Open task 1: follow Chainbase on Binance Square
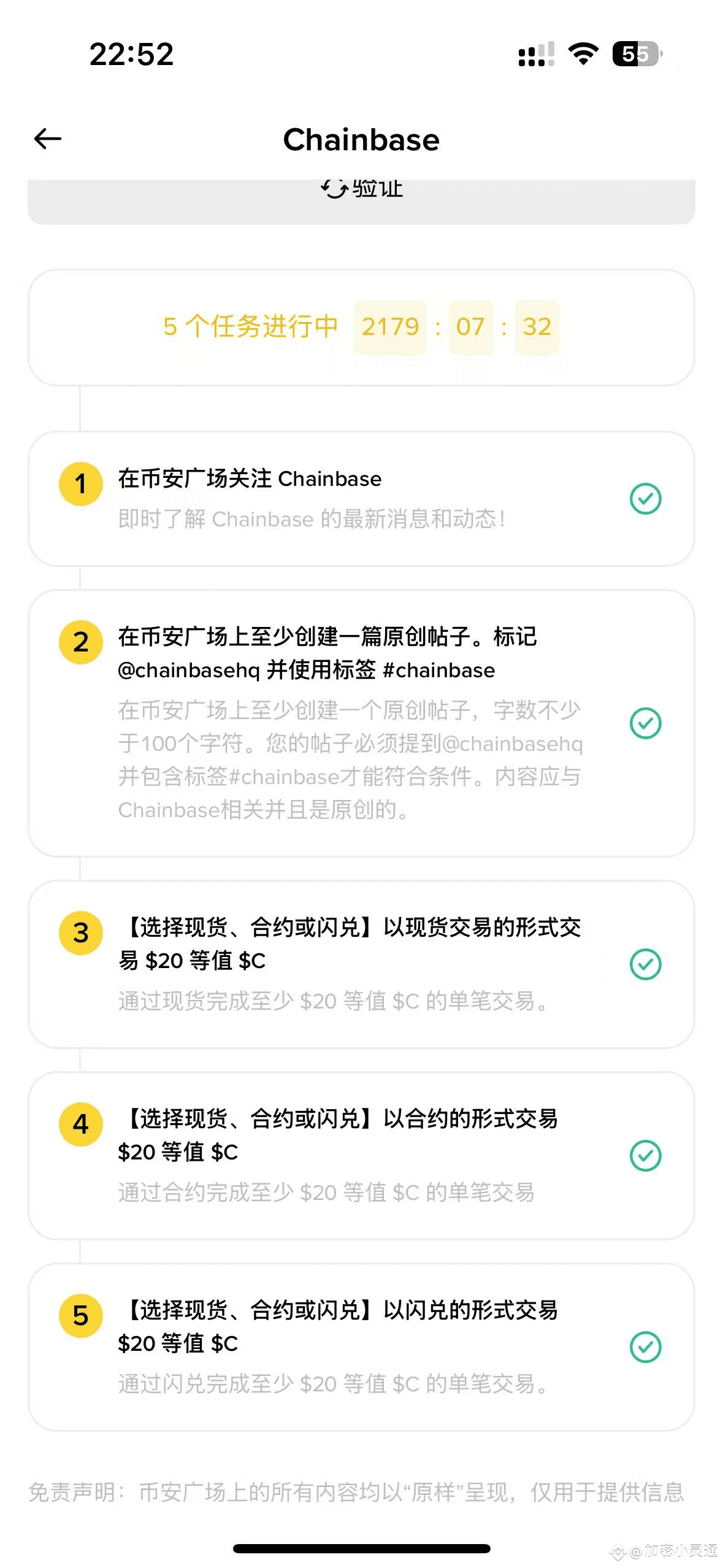Screen dimensions: 723x1568 (x=361, y=499)
